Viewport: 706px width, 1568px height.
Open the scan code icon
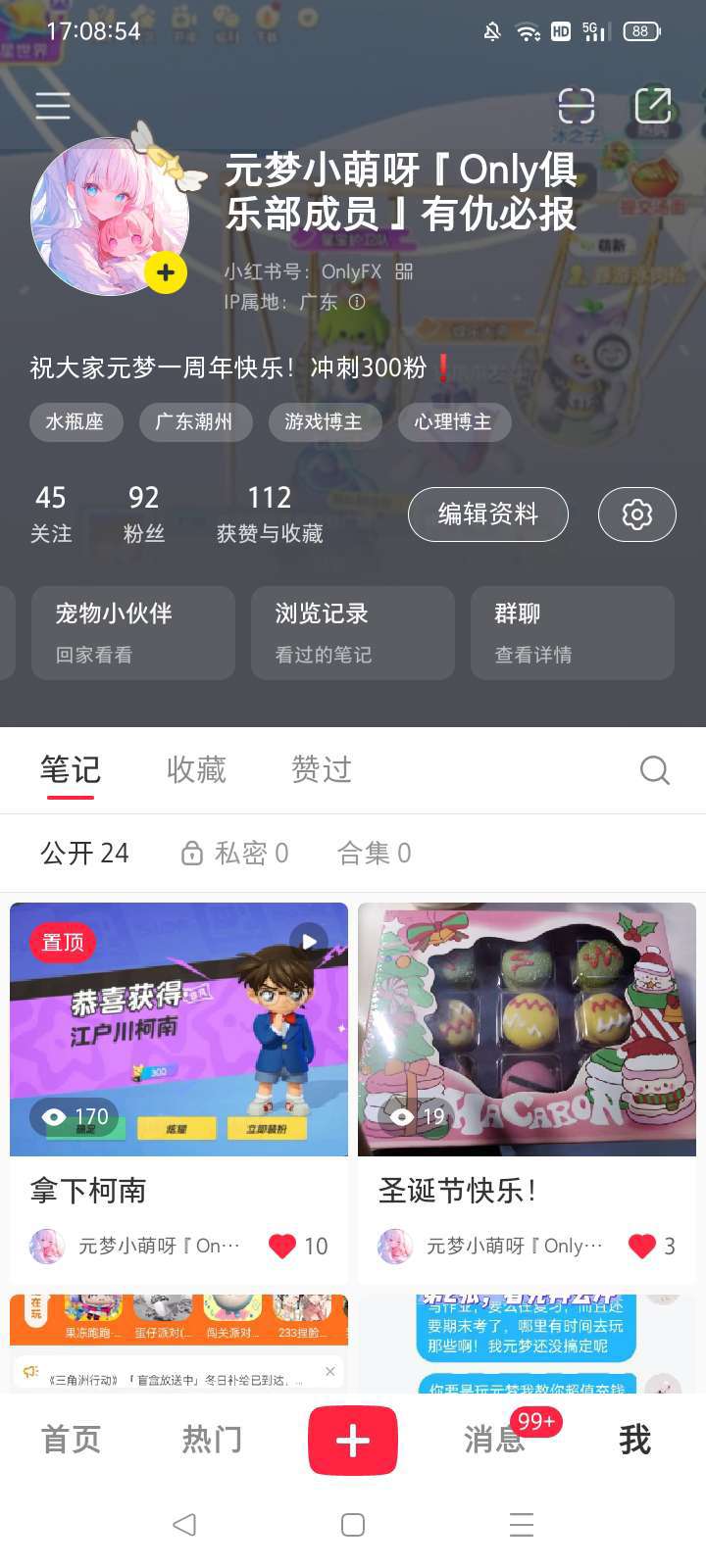coord(577,106)
